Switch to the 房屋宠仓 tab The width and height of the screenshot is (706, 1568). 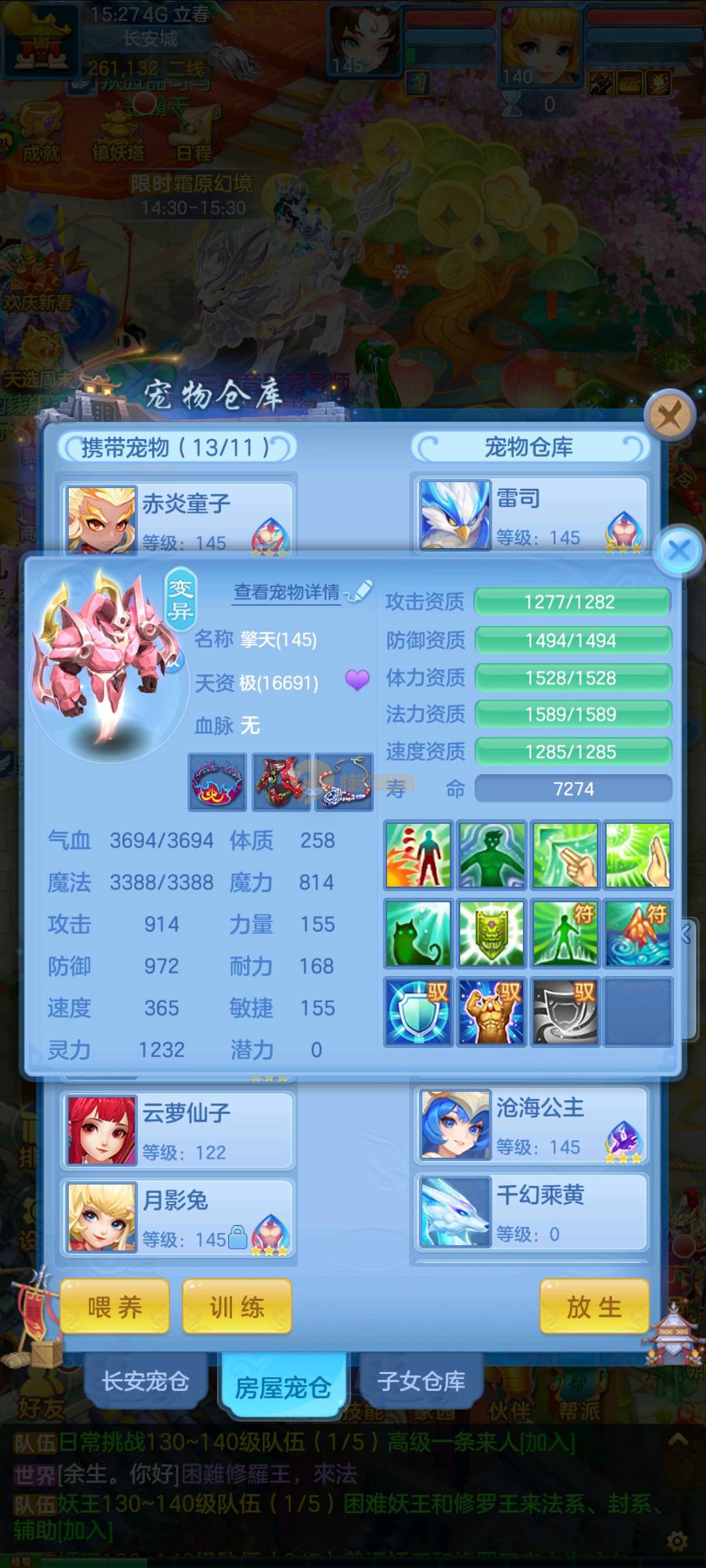282,1386
